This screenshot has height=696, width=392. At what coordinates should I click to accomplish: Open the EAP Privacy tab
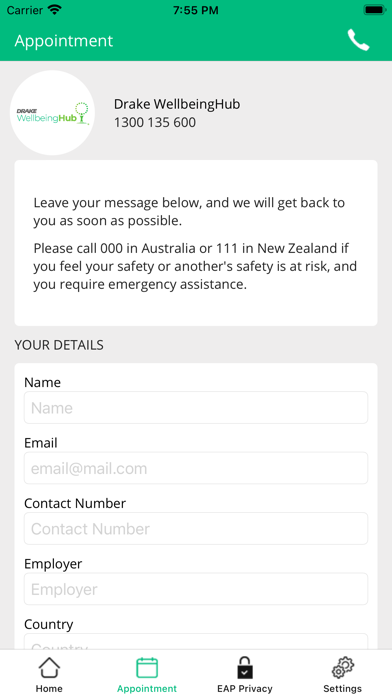(x=245, y=674)
